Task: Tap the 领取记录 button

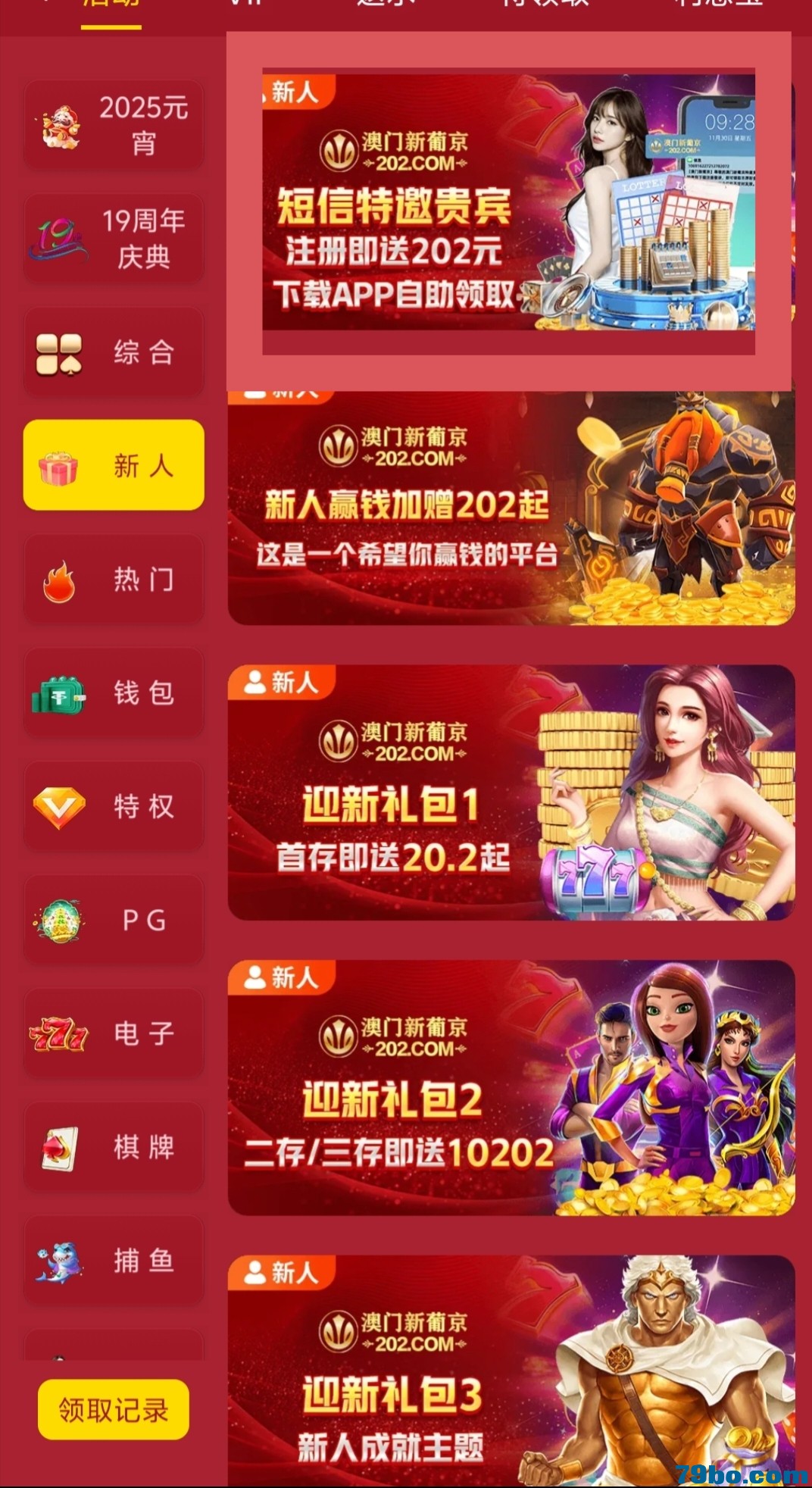Action: (114, 1410)
